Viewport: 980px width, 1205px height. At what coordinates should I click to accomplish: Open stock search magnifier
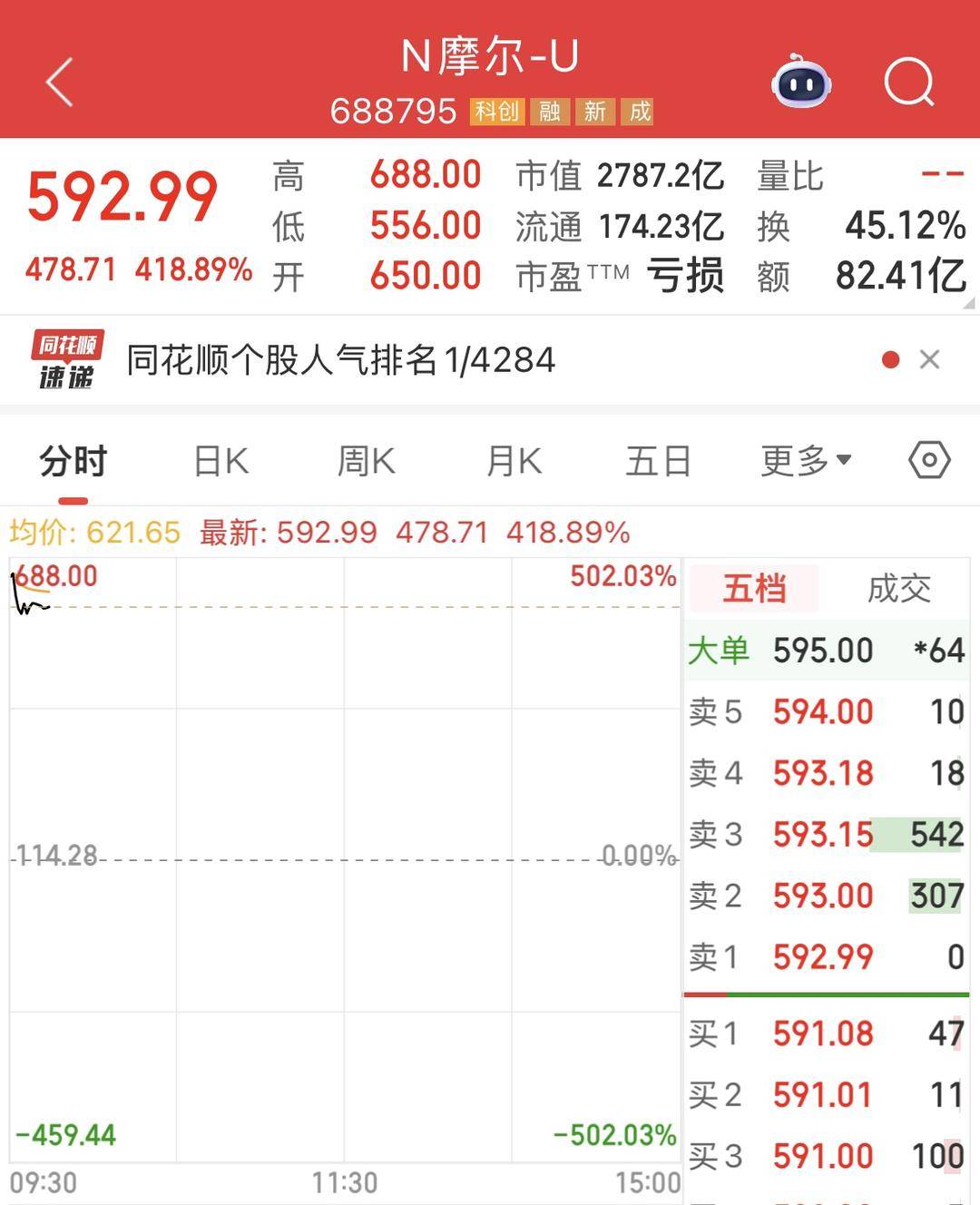908,83
